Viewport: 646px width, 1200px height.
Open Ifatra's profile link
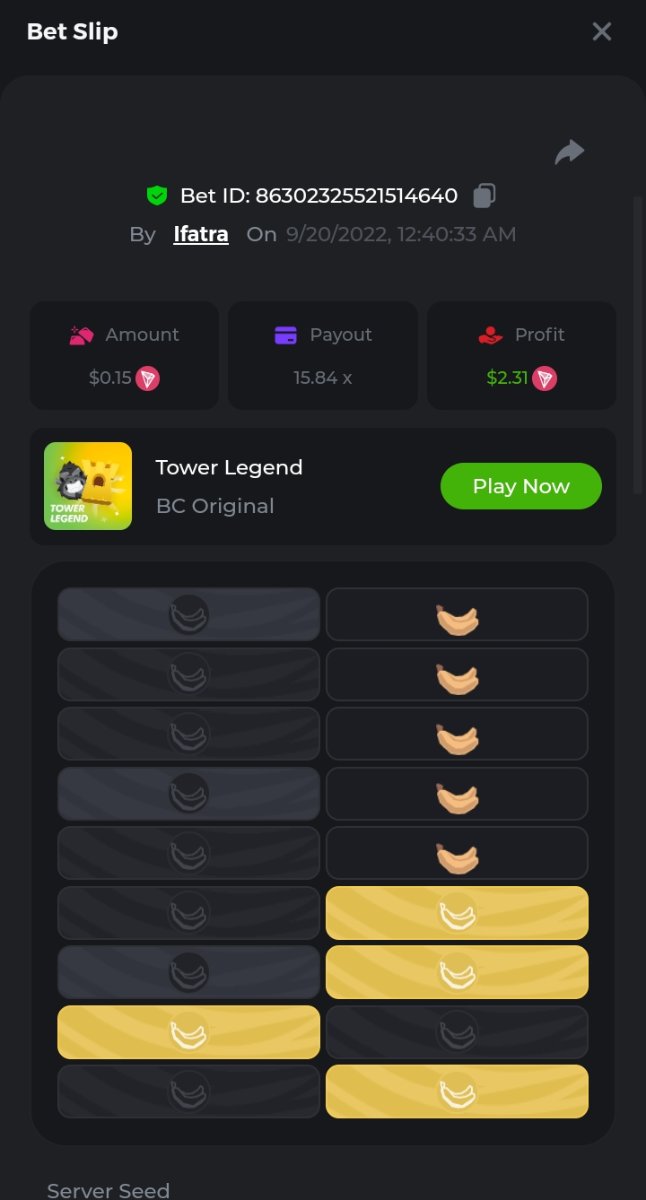point(201,234)
